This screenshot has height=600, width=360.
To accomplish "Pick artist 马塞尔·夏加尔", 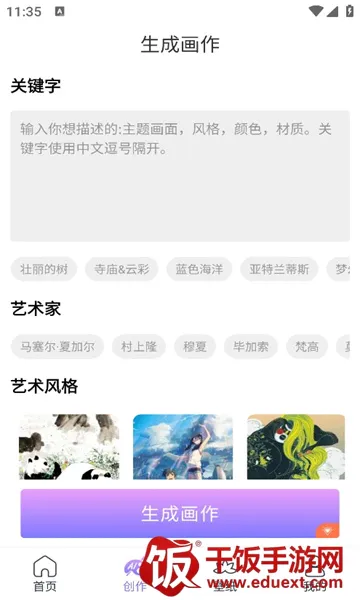I will point(57,347).
